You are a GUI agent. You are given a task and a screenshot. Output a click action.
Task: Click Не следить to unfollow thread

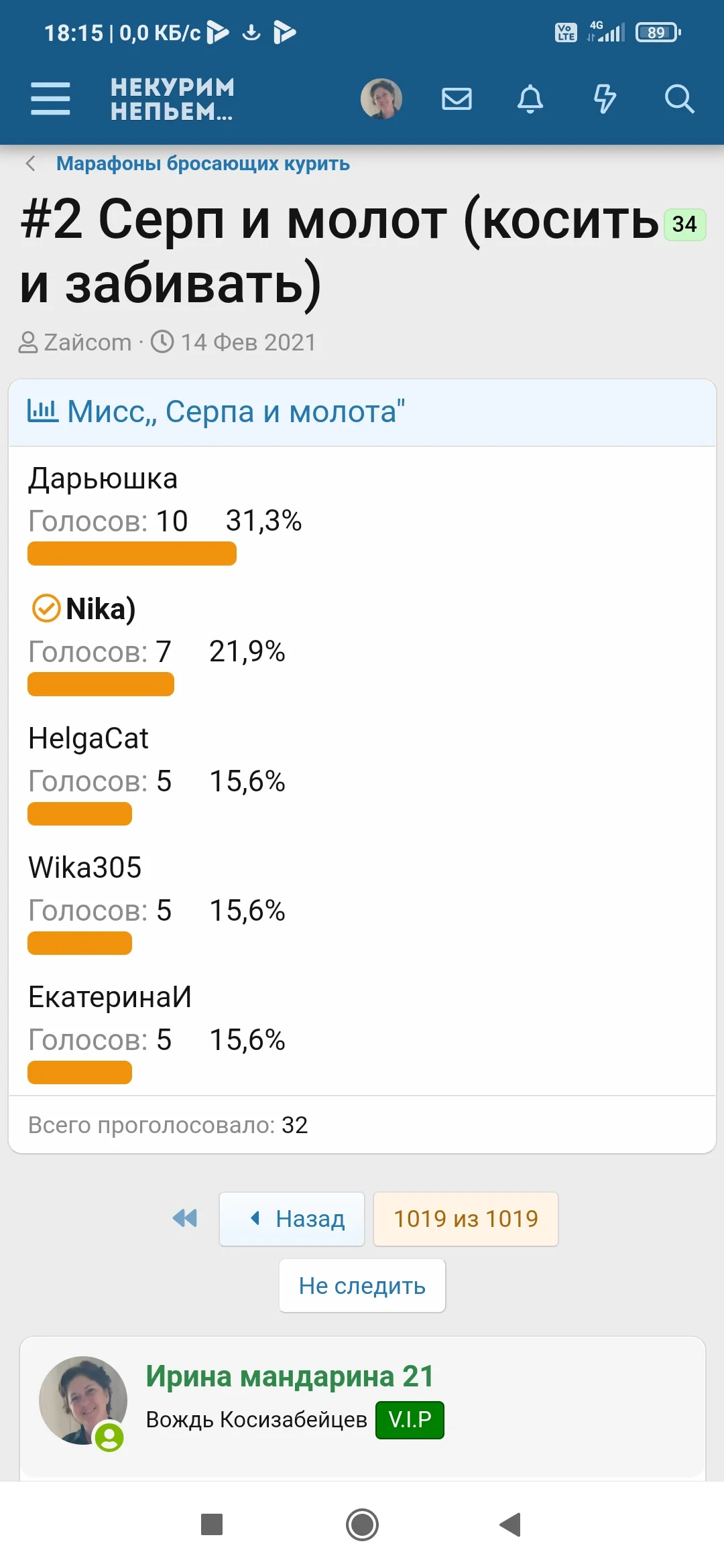361,1285
